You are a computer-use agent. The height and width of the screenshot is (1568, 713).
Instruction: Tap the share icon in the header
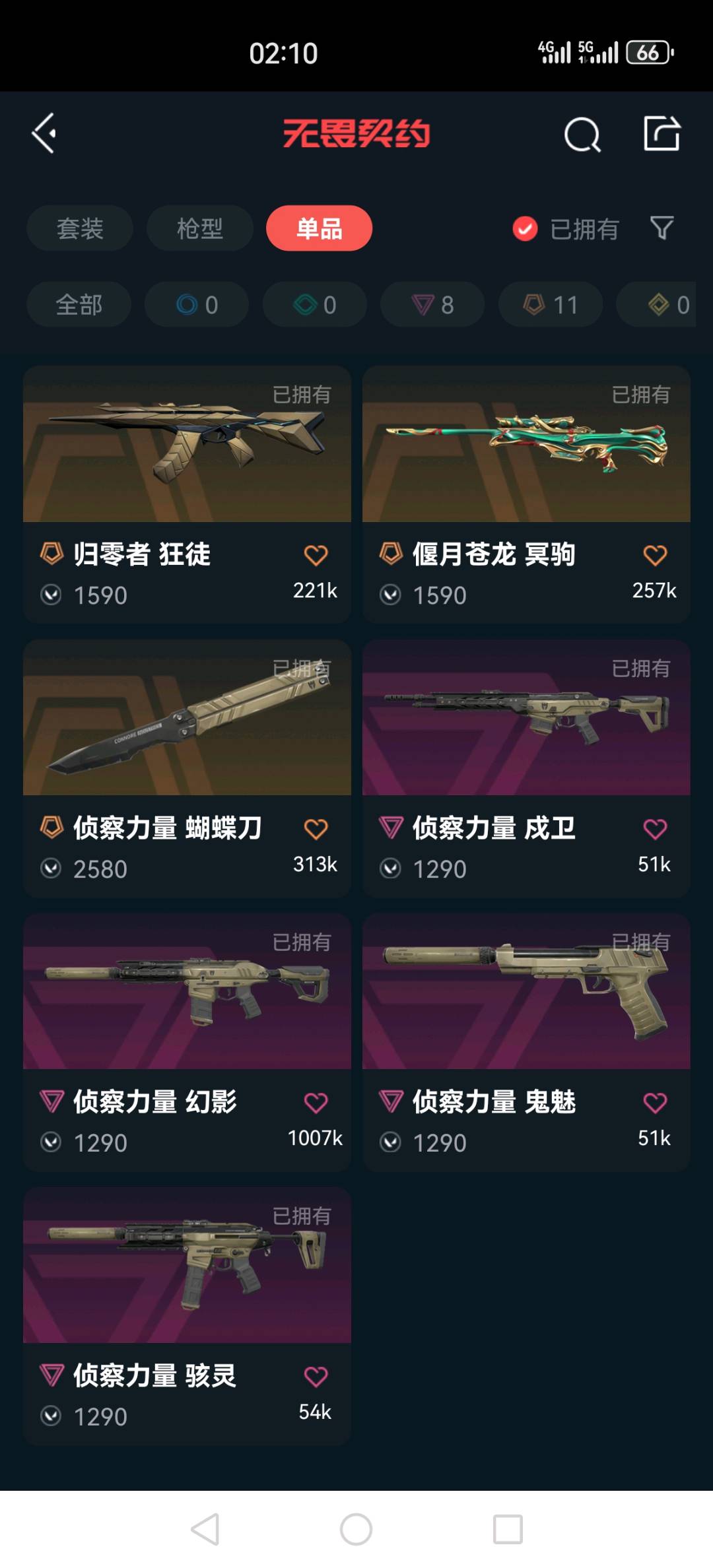(x=662, y=134)
